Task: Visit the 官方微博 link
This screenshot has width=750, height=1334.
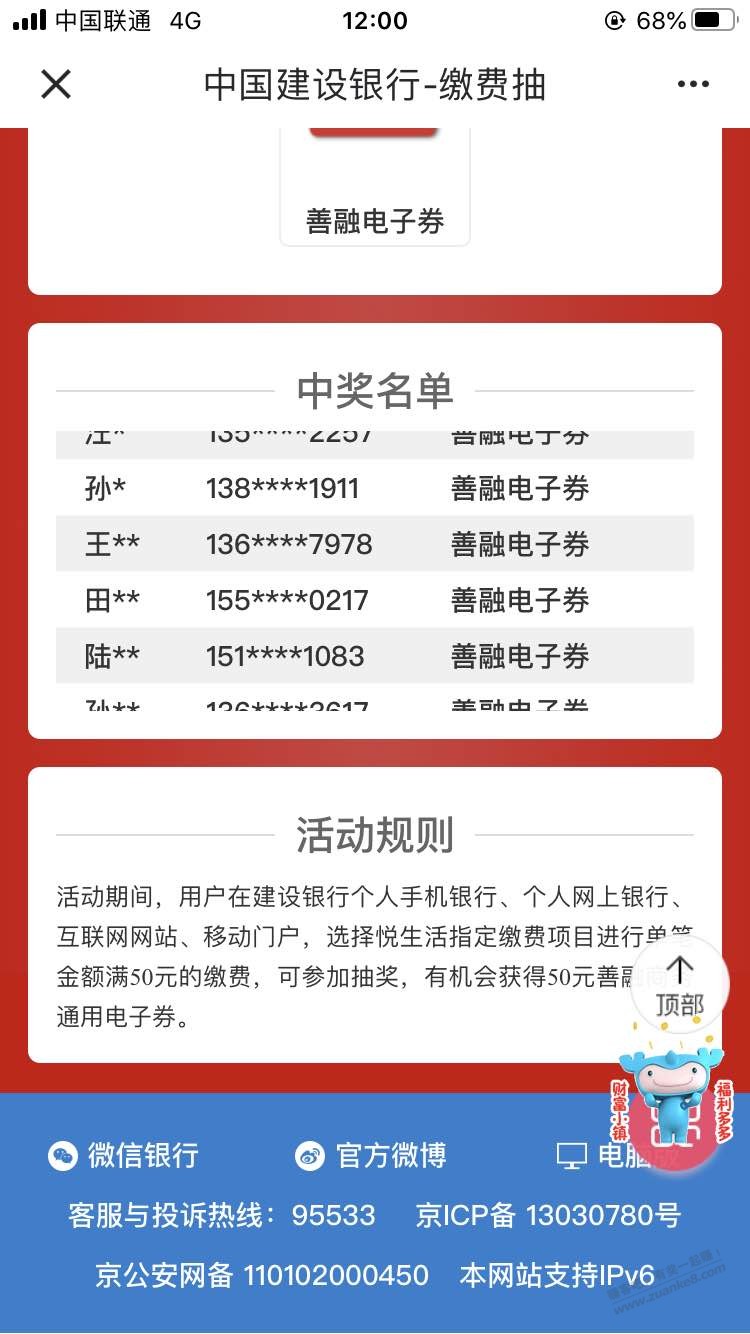Action: pos(371,1156)
